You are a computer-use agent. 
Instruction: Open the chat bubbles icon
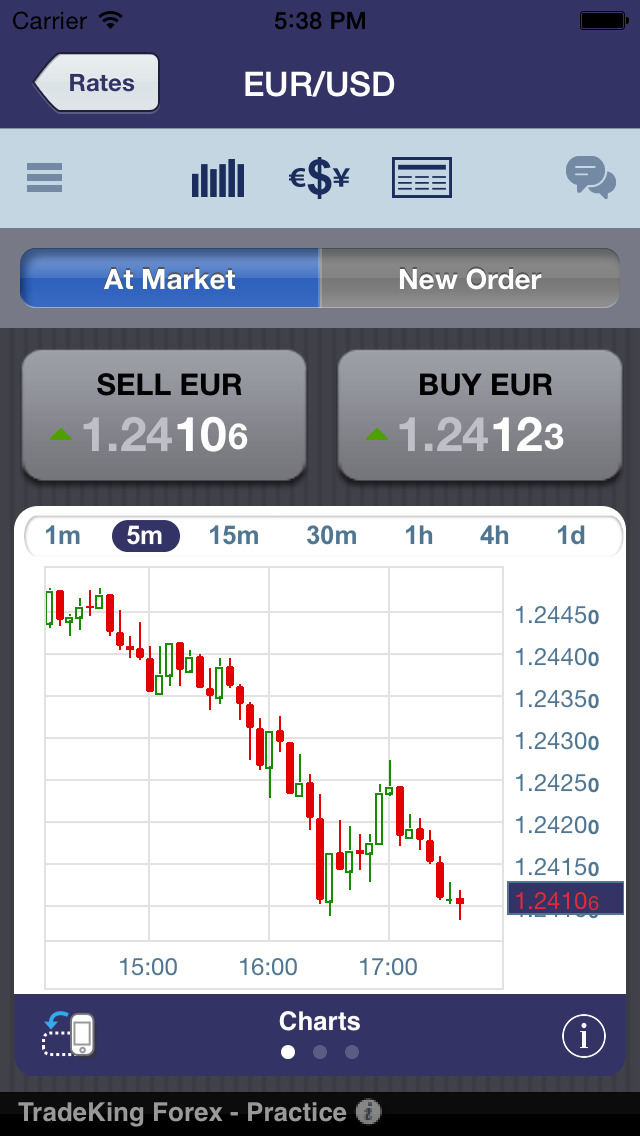[590, 178]
